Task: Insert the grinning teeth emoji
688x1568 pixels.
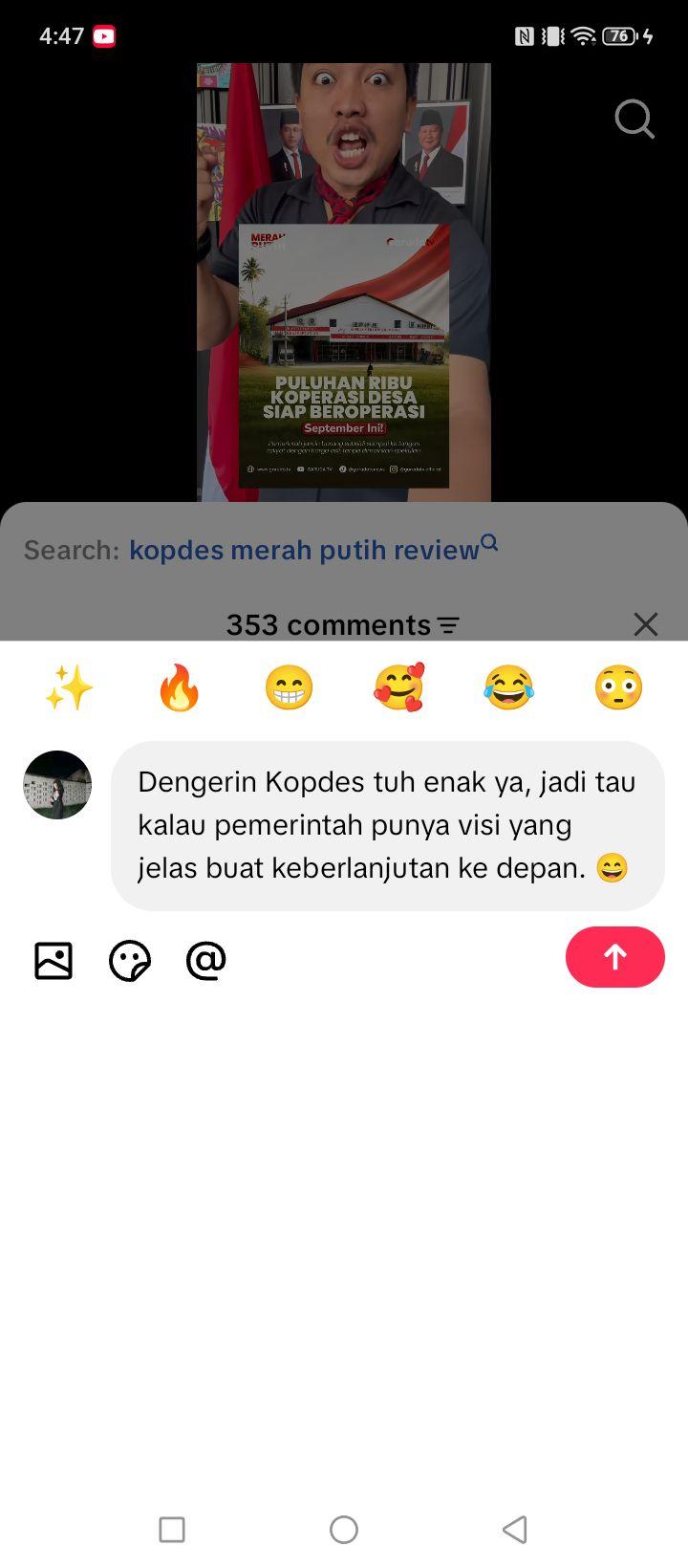Action: point(289,687)
